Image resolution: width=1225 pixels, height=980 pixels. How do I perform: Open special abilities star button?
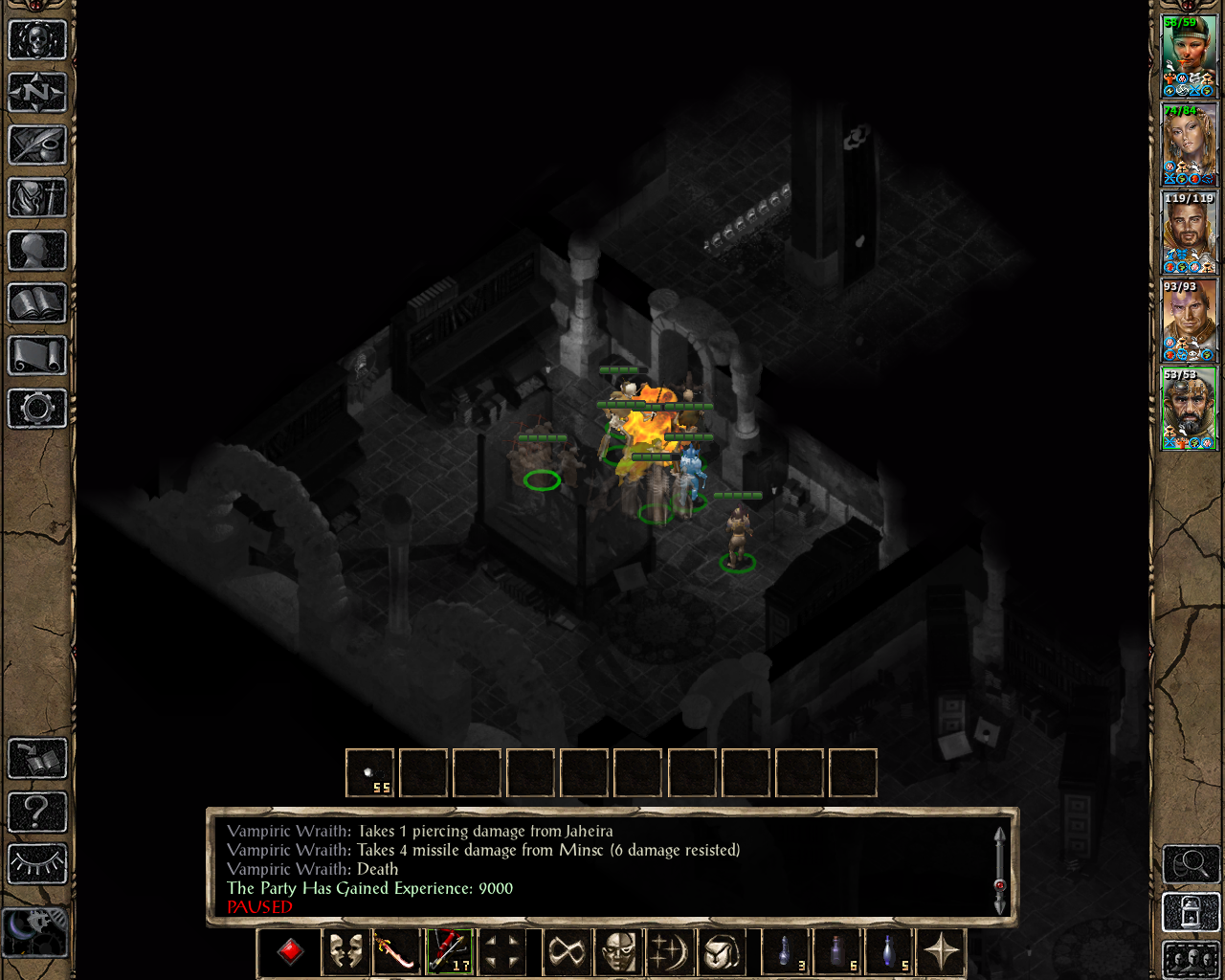point(941,952)
